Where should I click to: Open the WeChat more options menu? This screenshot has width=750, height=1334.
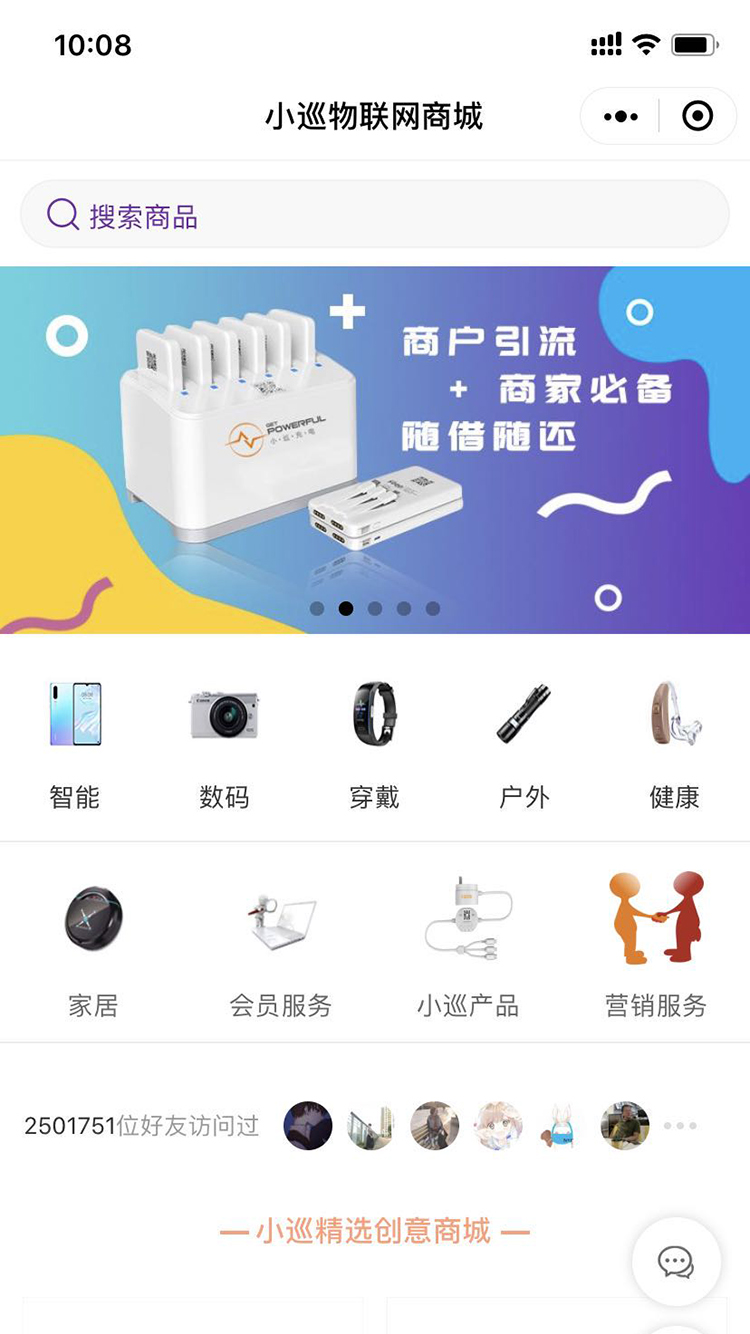pyautogui.click(x=620, y=116)
